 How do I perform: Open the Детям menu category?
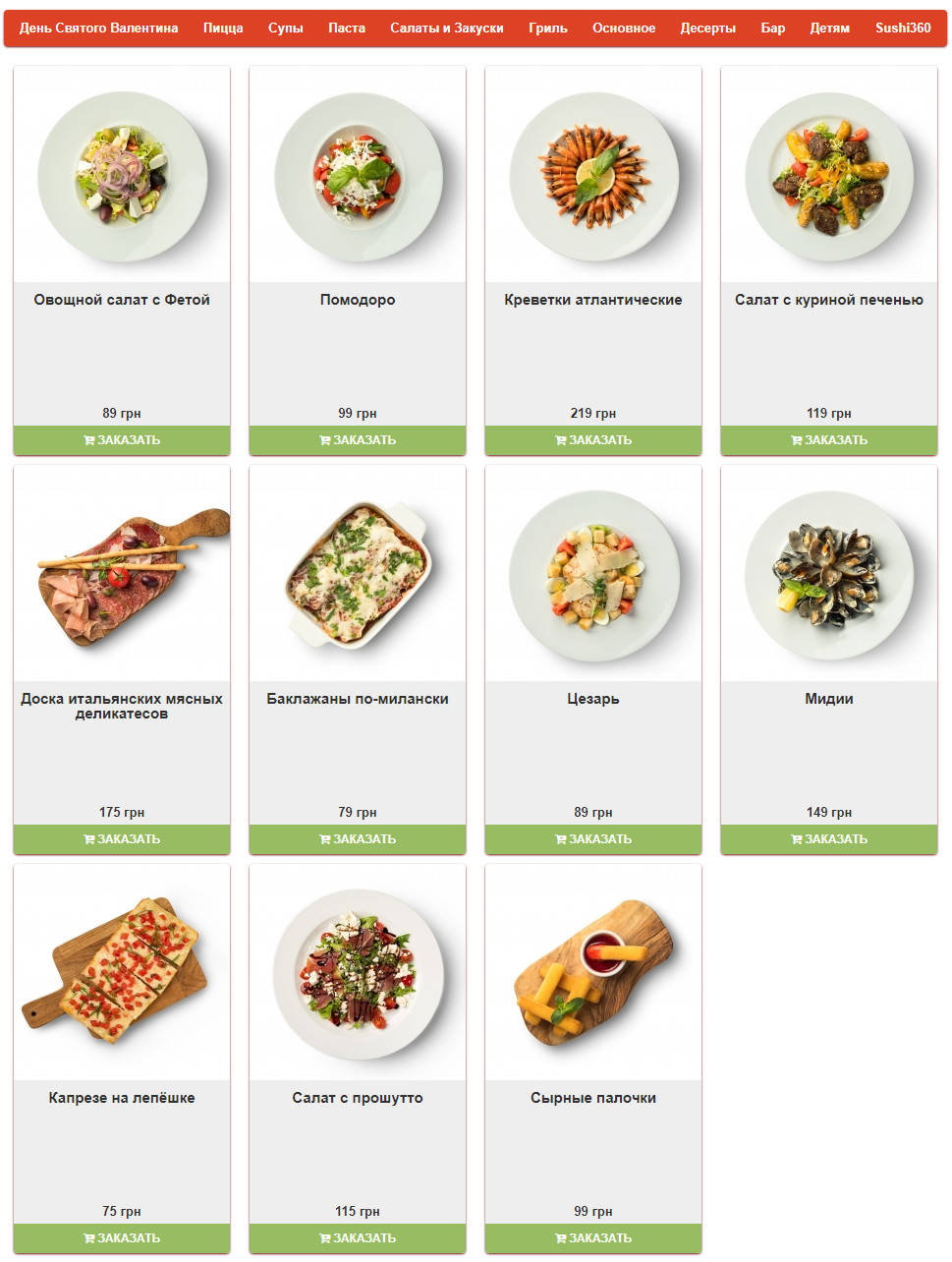pyautogui.click(x=829, y=28)
